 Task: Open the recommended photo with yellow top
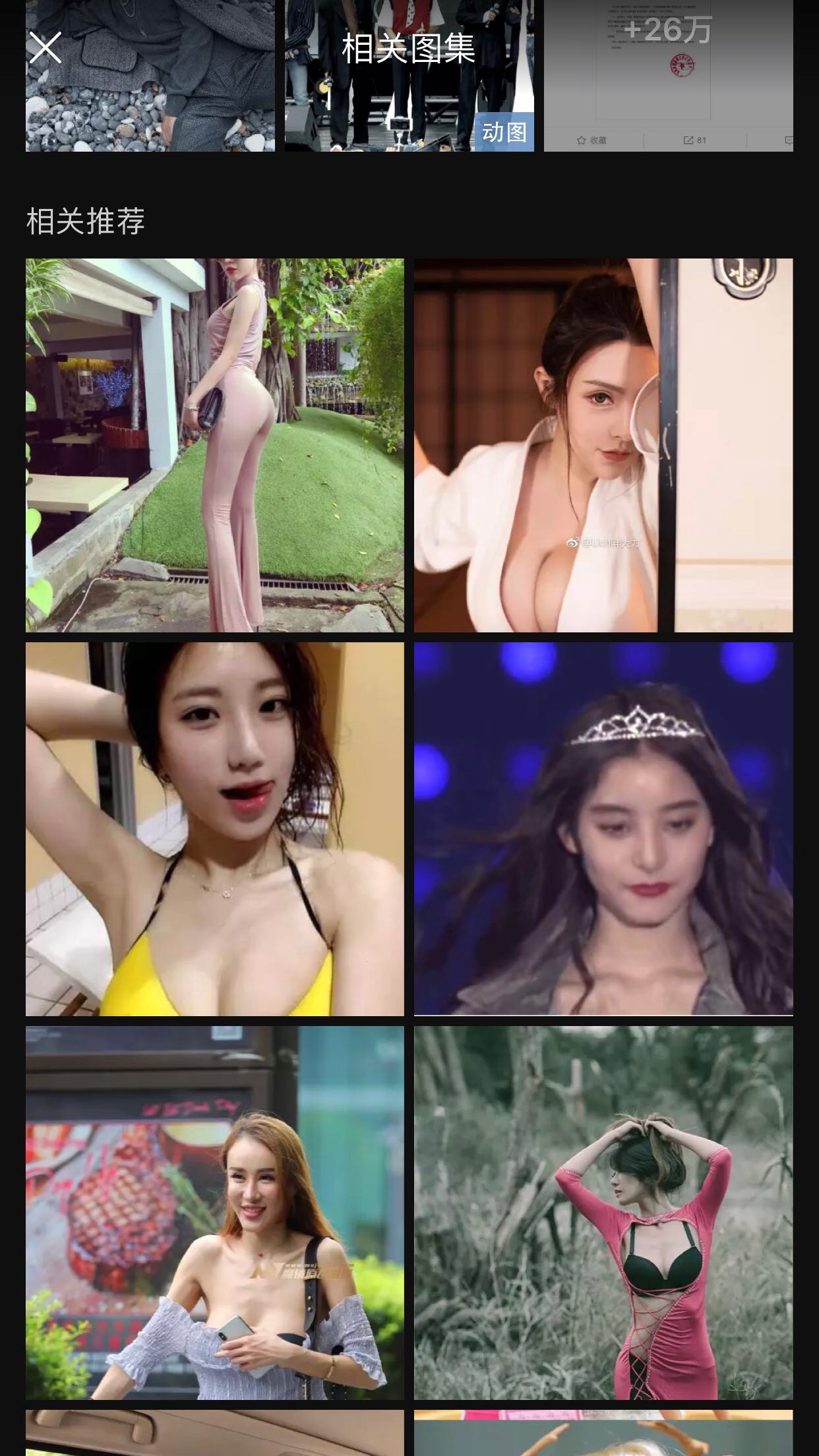coord(214,829)
